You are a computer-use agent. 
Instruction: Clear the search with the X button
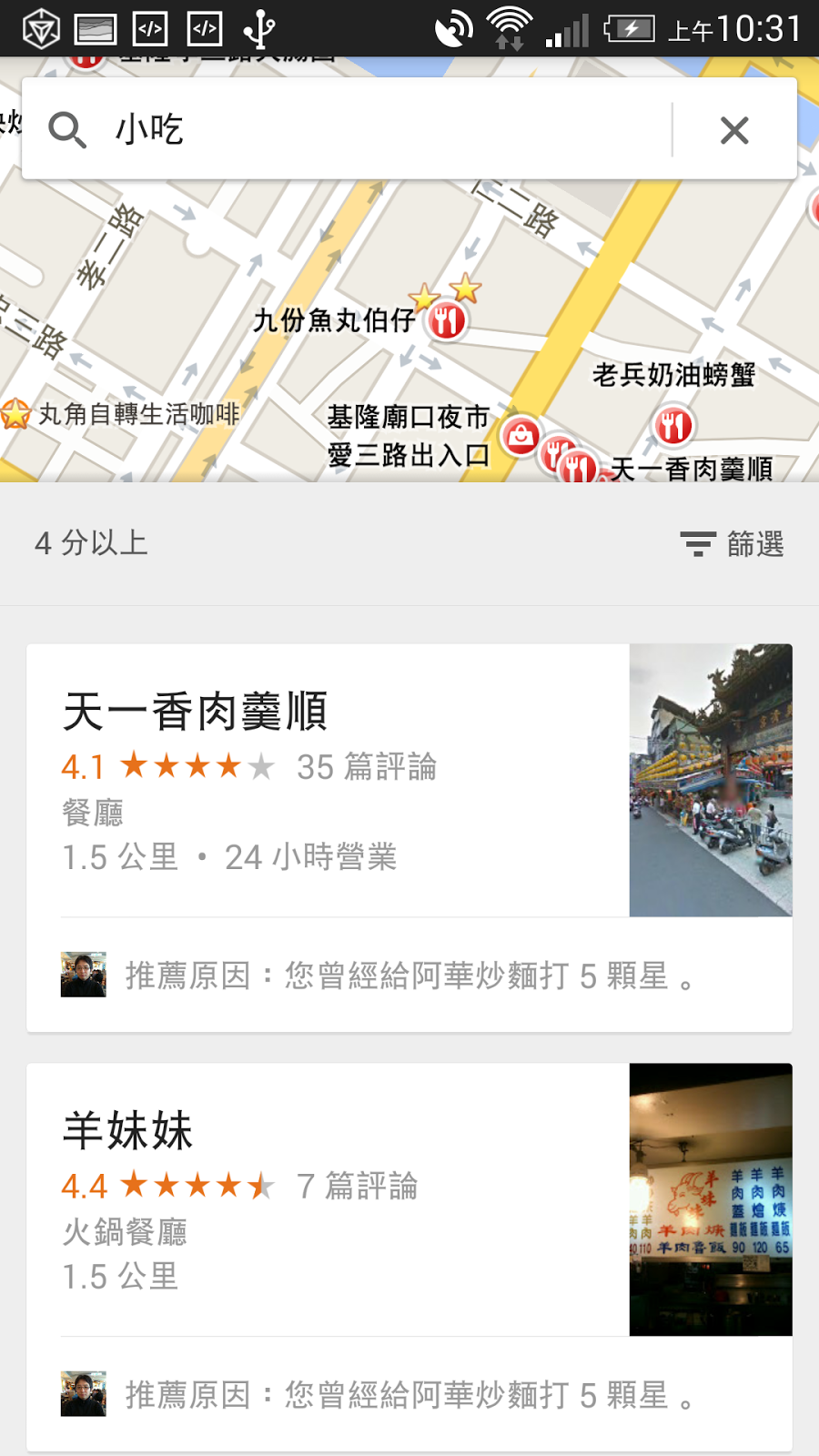(734, 130)
